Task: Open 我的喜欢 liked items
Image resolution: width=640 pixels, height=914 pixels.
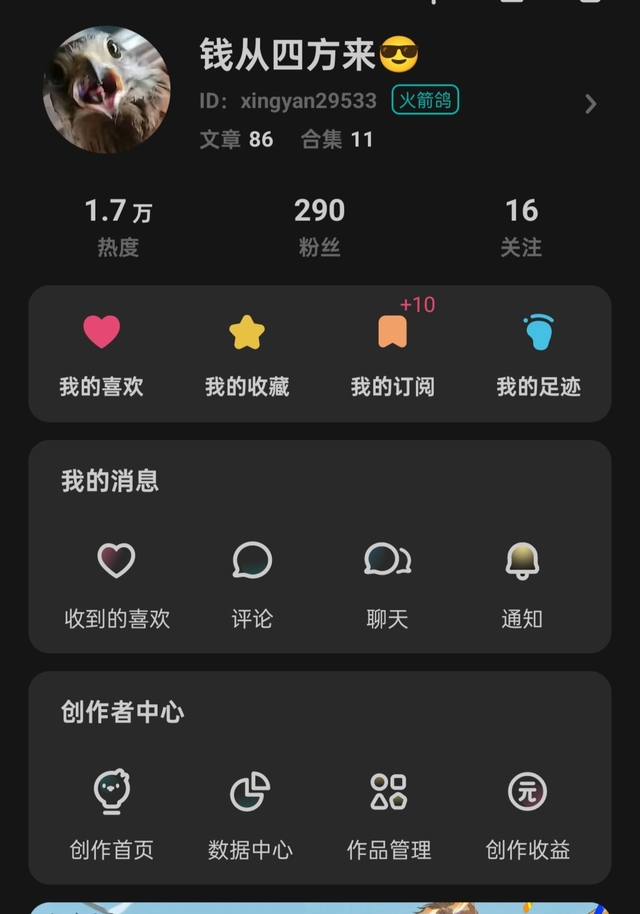Action: [x=101, y=354]
